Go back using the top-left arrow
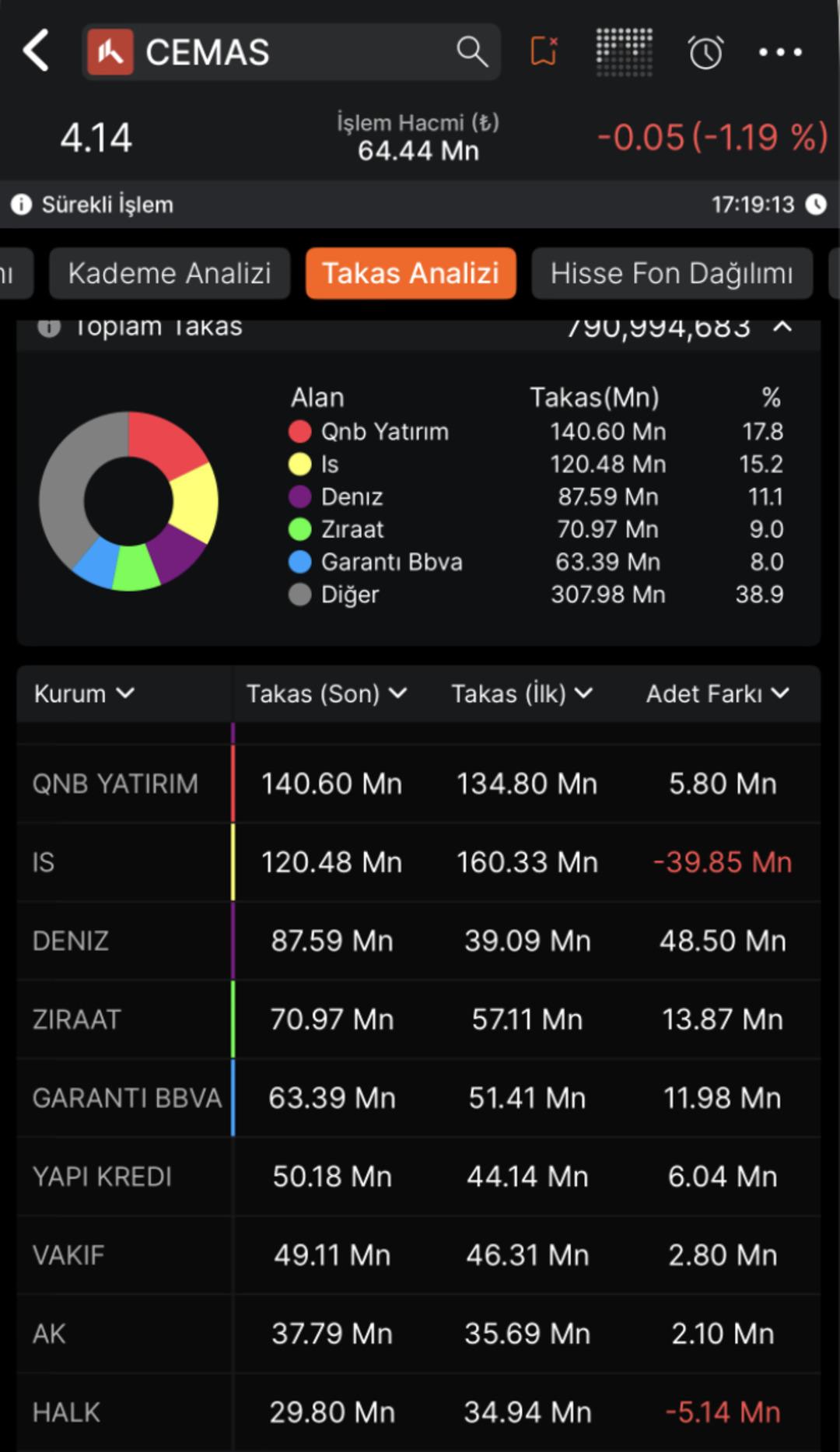This screenshot has width=840, height=1452. (37, 51)
